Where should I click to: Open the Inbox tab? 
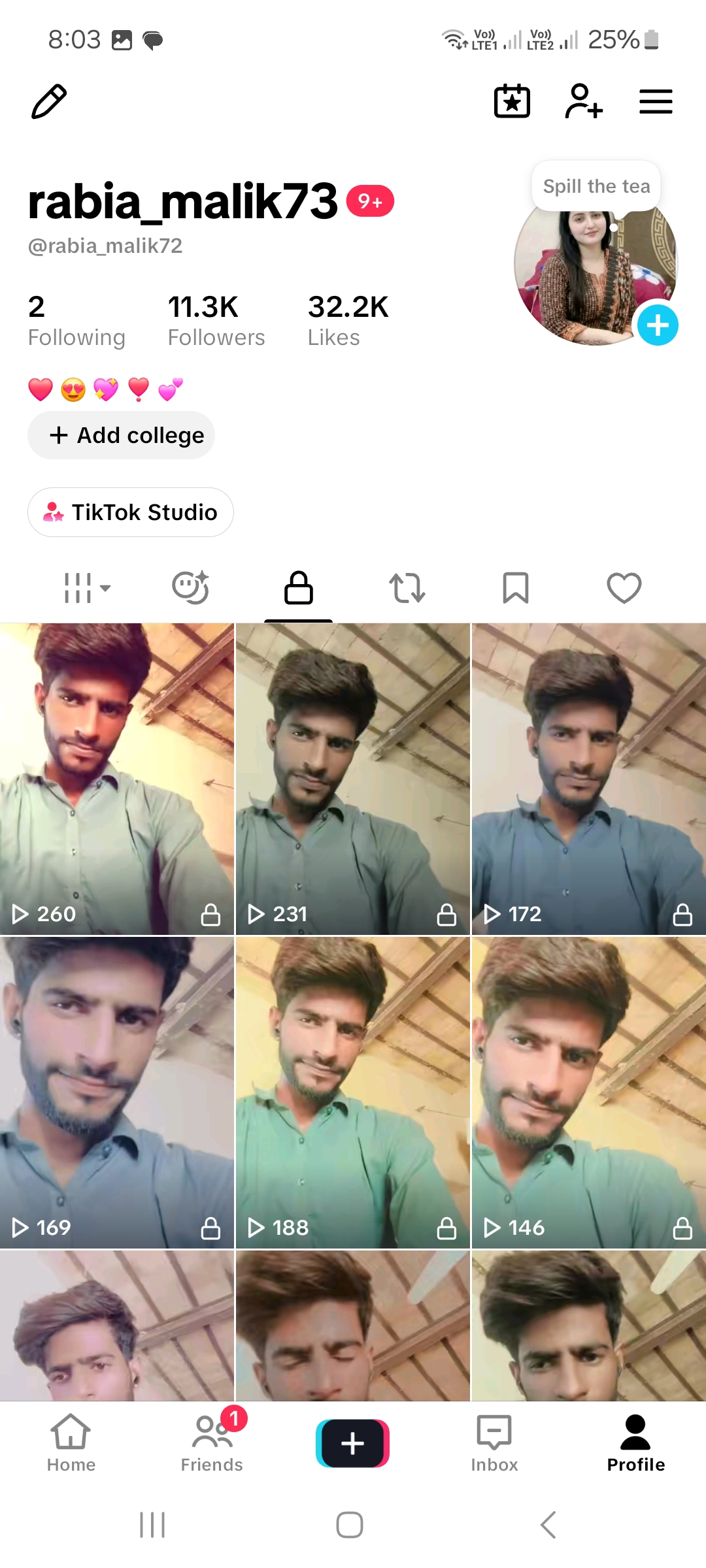pos(494,1443)
